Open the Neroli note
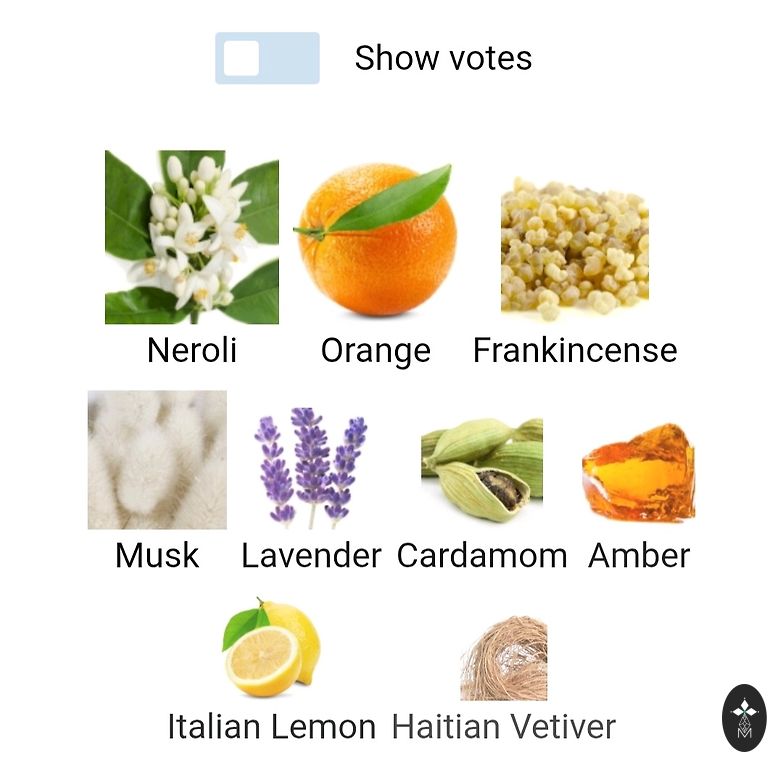The image size is (783, 768). pos(192,238)
